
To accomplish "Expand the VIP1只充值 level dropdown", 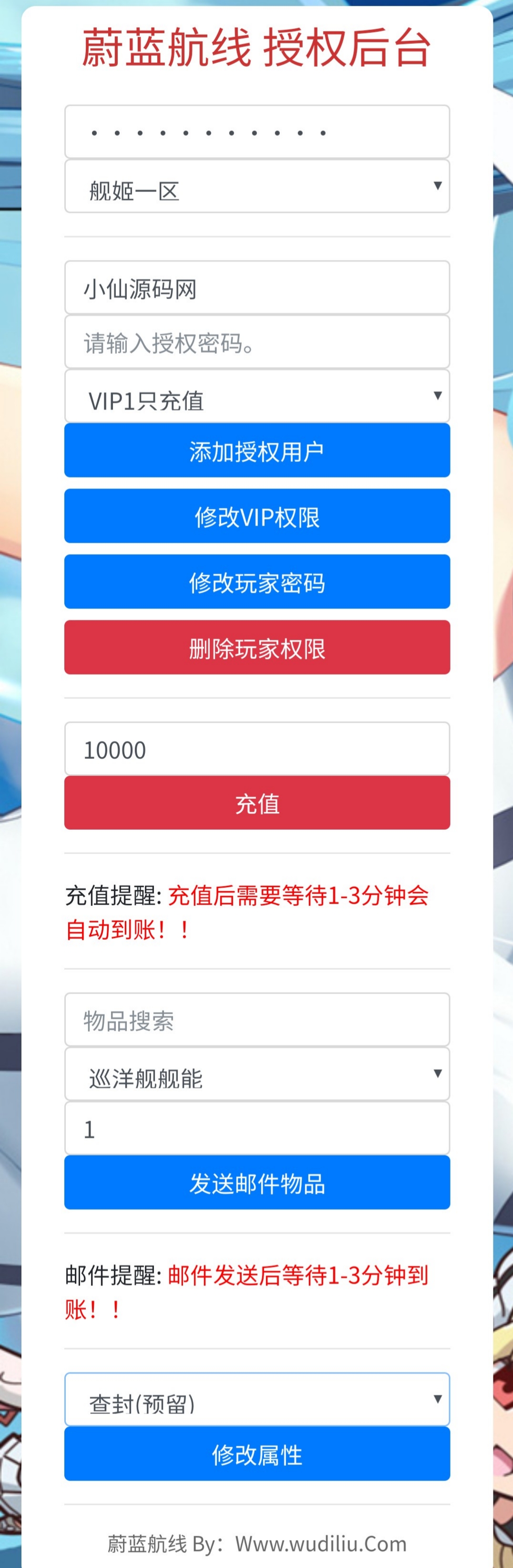I will point(256,397).
